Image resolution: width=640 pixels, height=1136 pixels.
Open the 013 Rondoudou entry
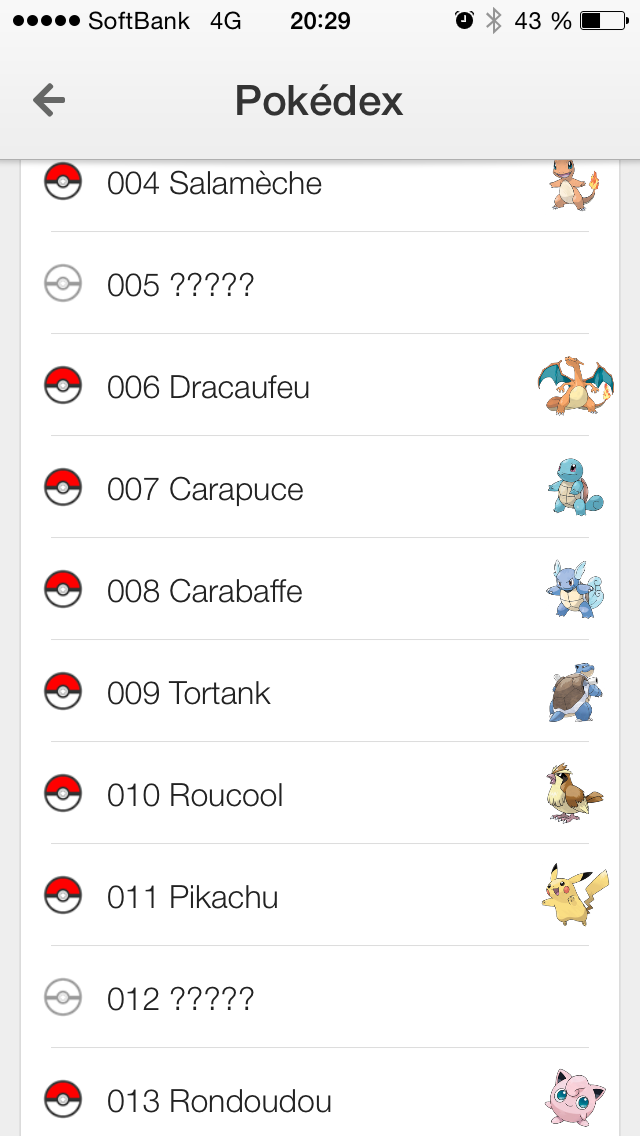pos(320,1093)
